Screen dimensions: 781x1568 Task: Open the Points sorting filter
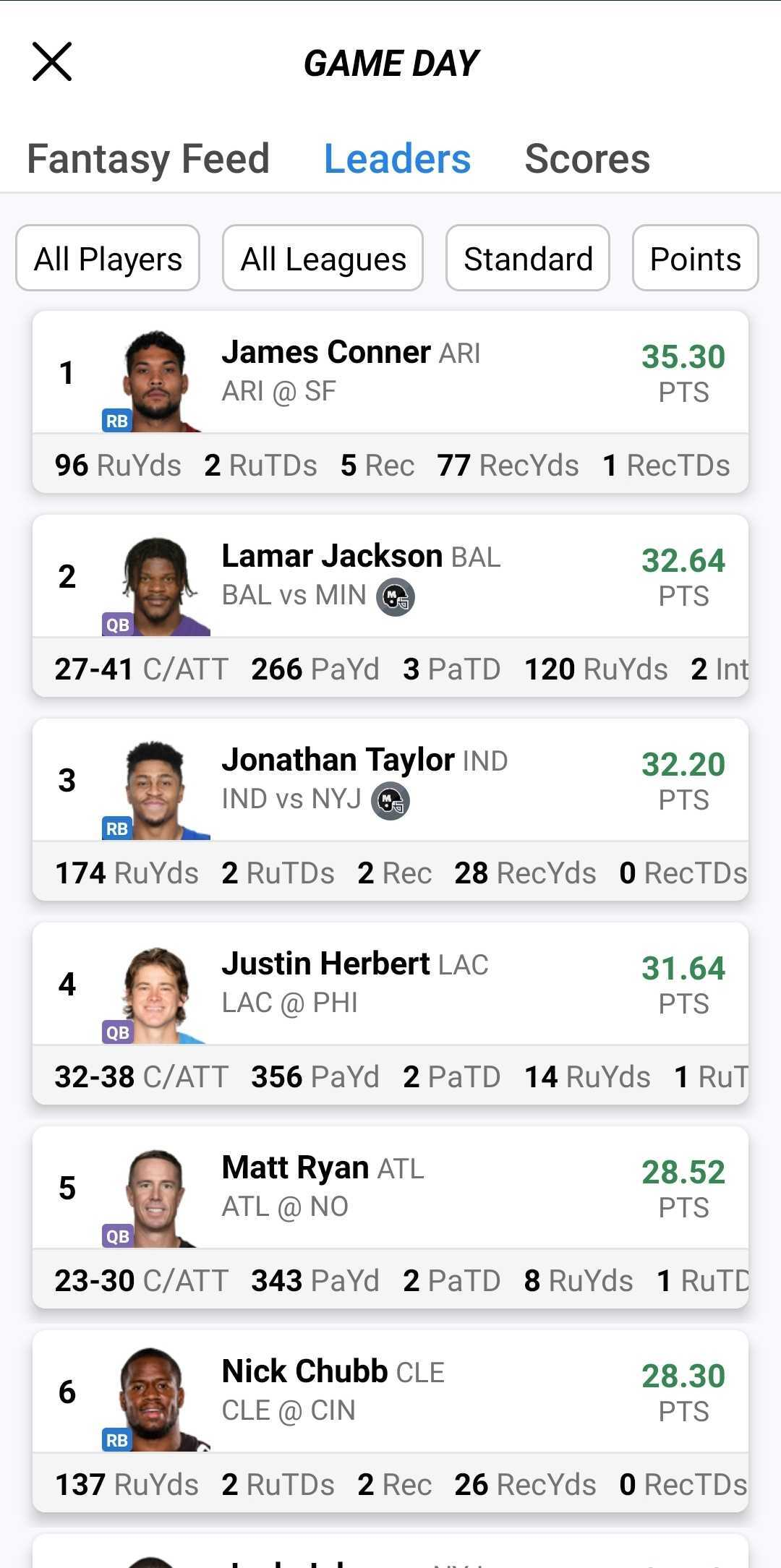(x=695, y=258)
